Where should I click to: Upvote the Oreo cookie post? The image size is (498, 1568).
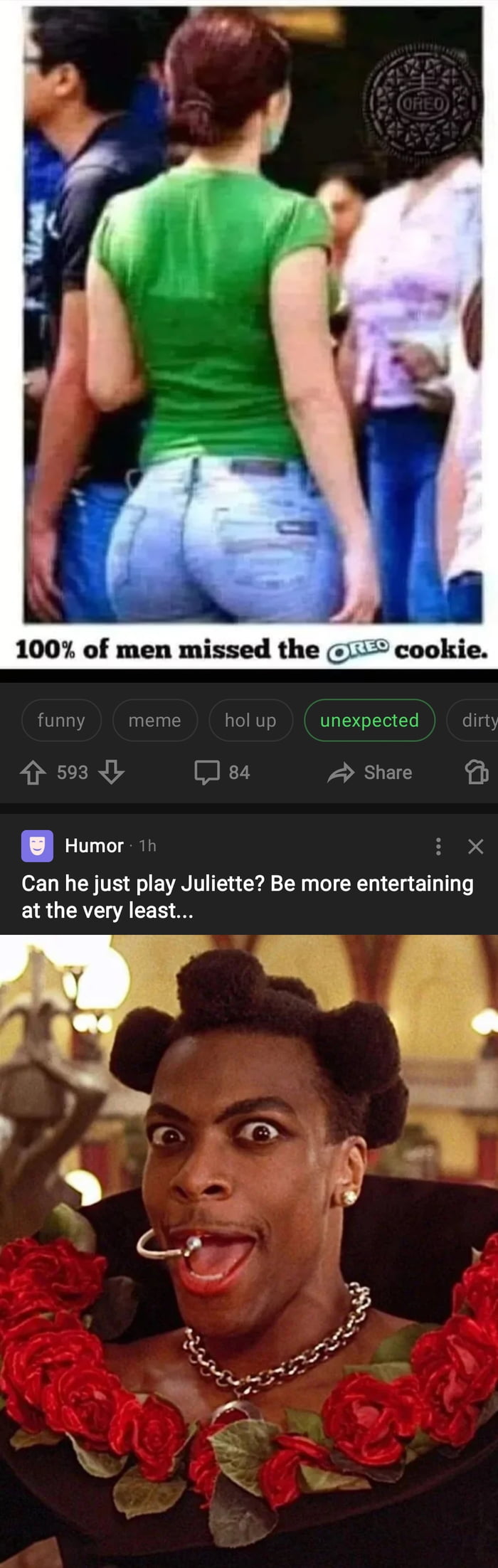click(33, 772)
